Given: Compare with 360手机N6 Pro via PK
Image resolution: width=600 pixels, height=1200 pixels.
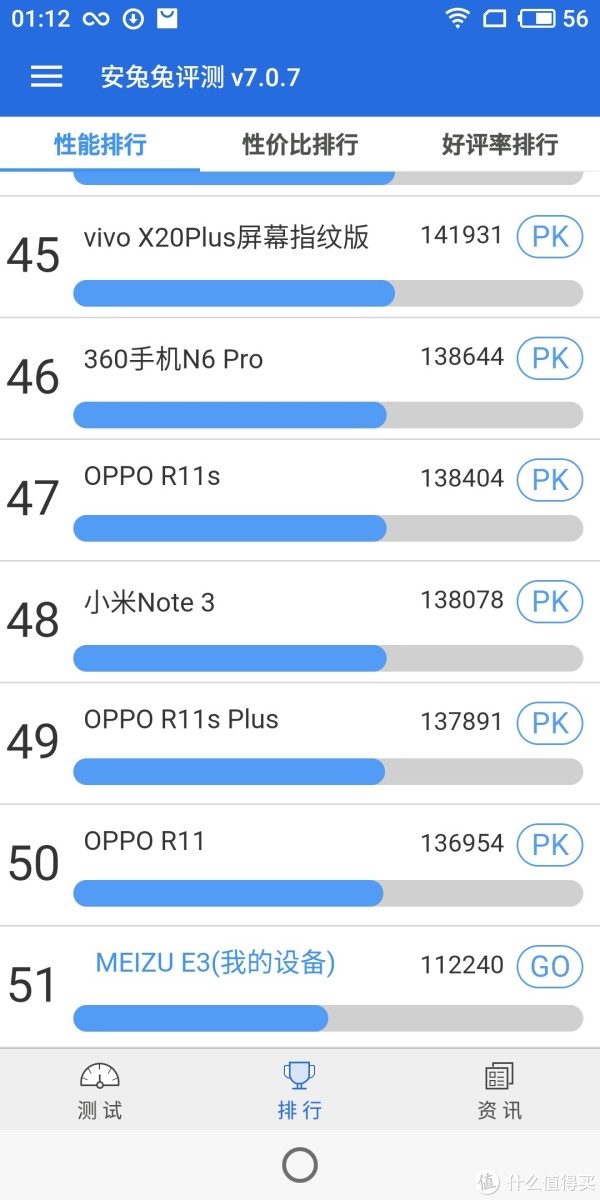Looking at the screenshot, I should click(x=550, y=358).
